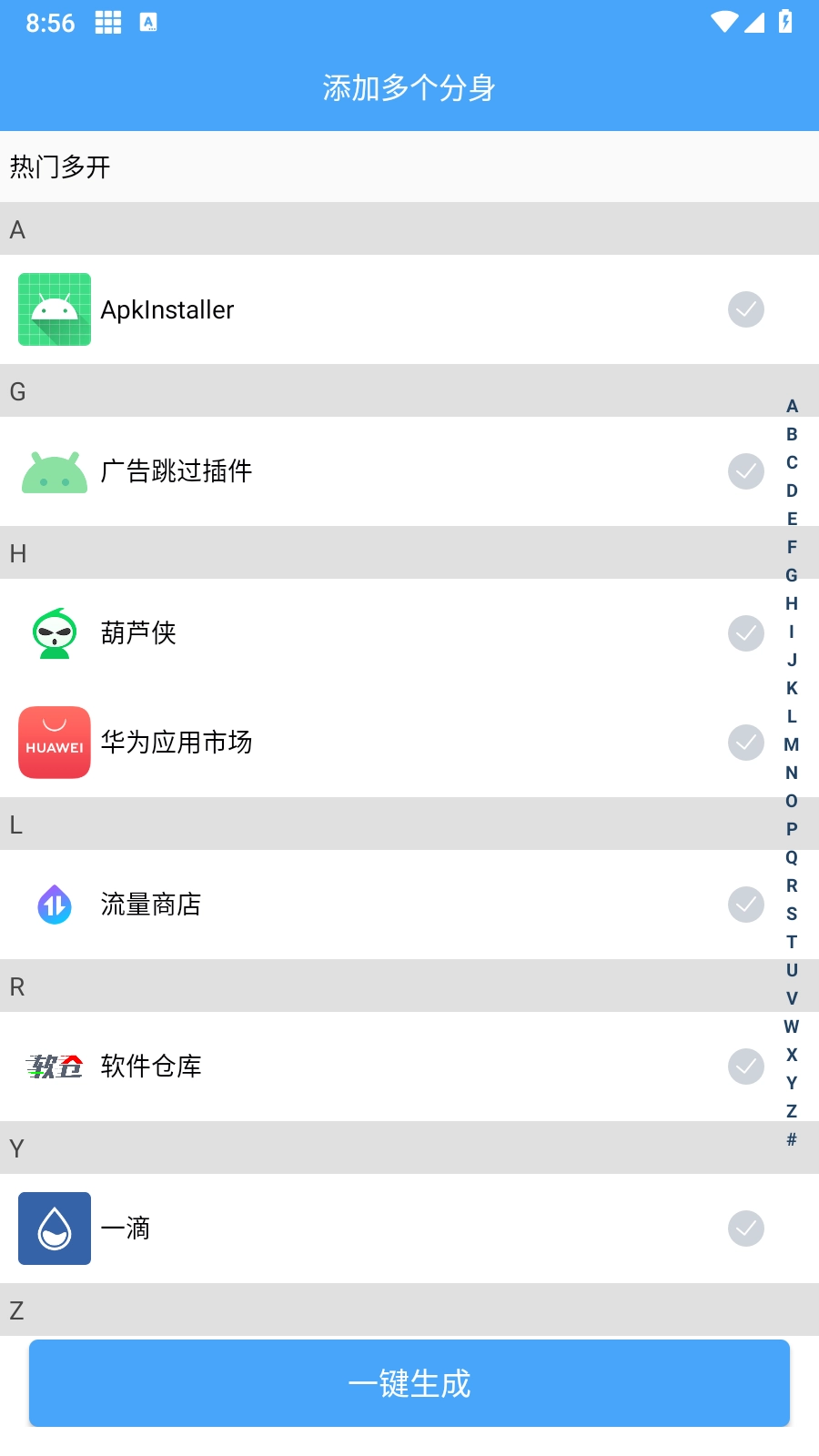
Task: Jump to section H via alphabet index
Action: 791,603
